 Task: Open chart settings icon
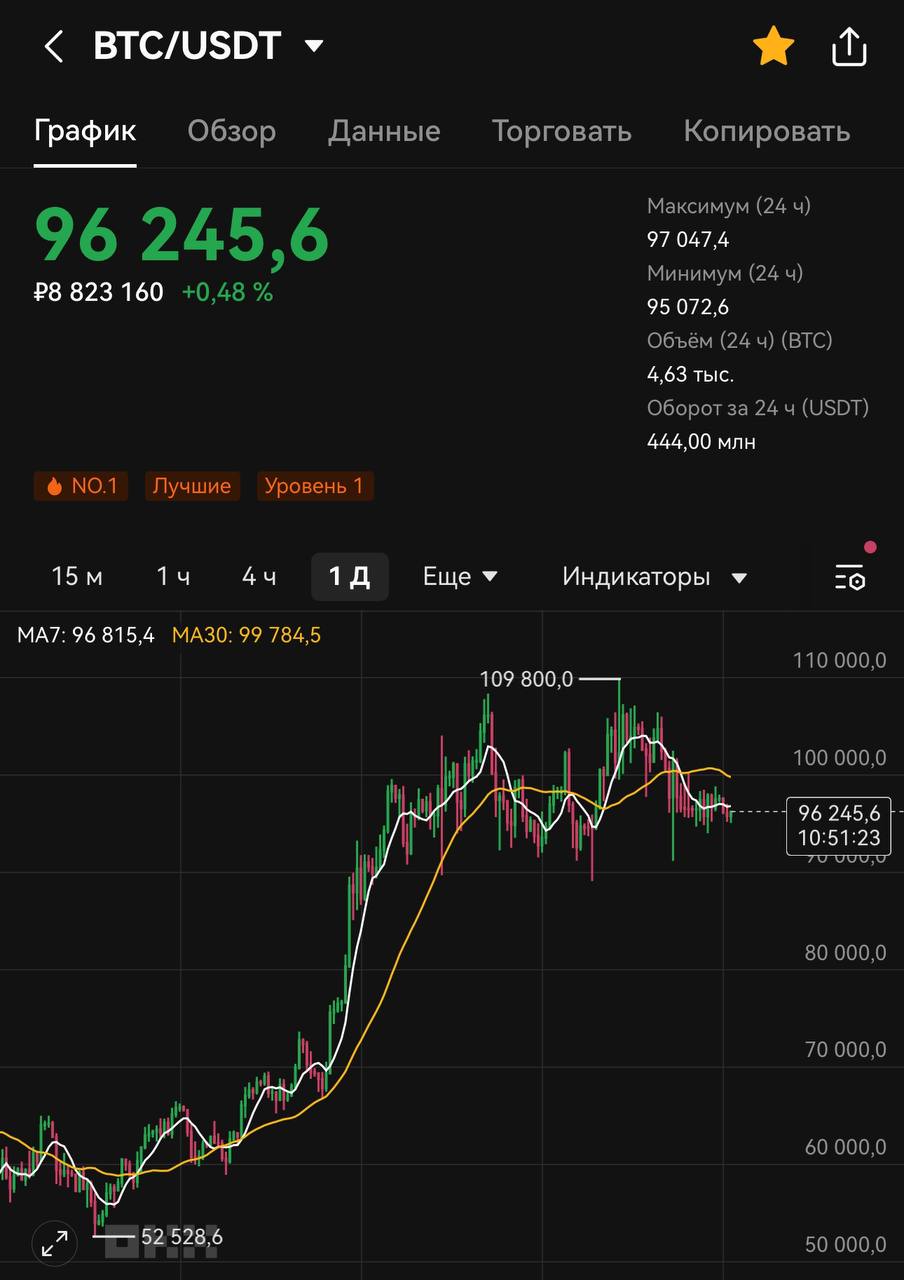pyautogui.click(x=849, y=577)
